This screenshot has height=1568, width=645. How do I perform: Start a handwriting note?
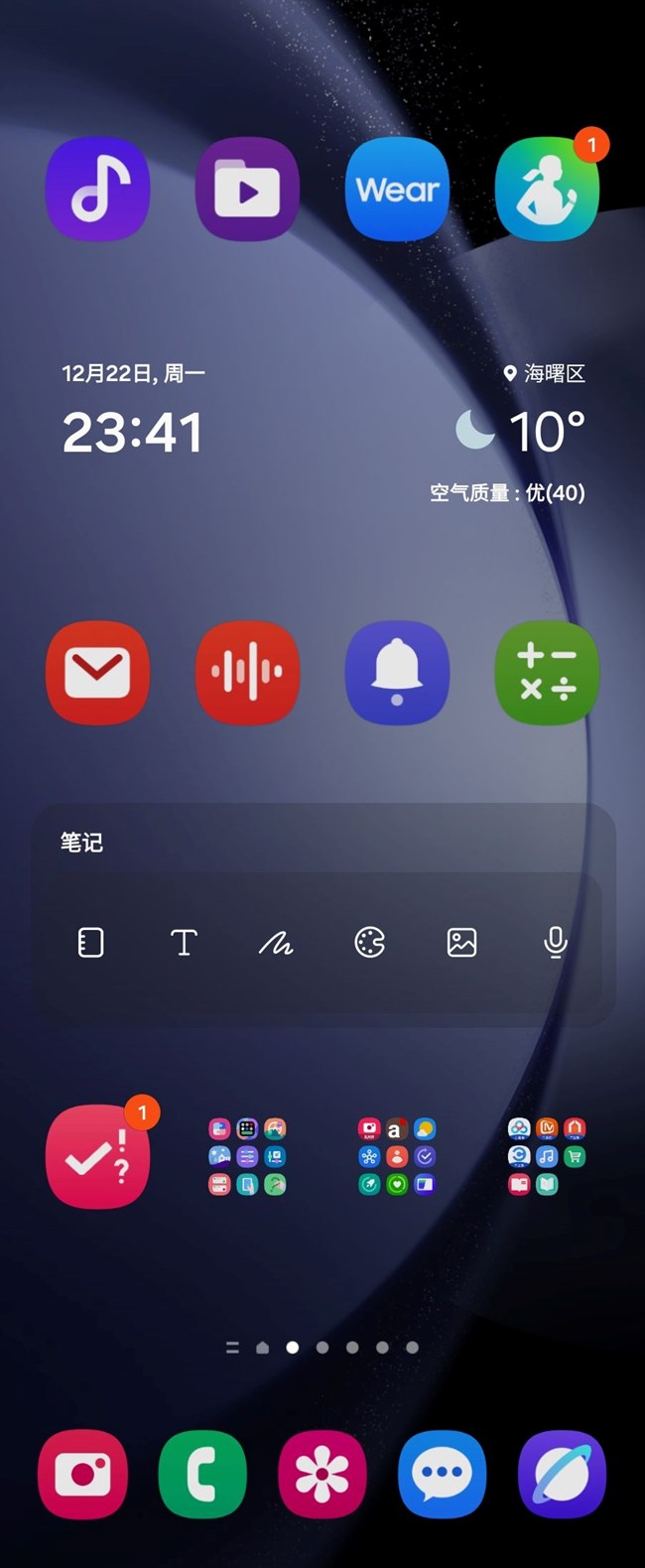tap(276, 944)
